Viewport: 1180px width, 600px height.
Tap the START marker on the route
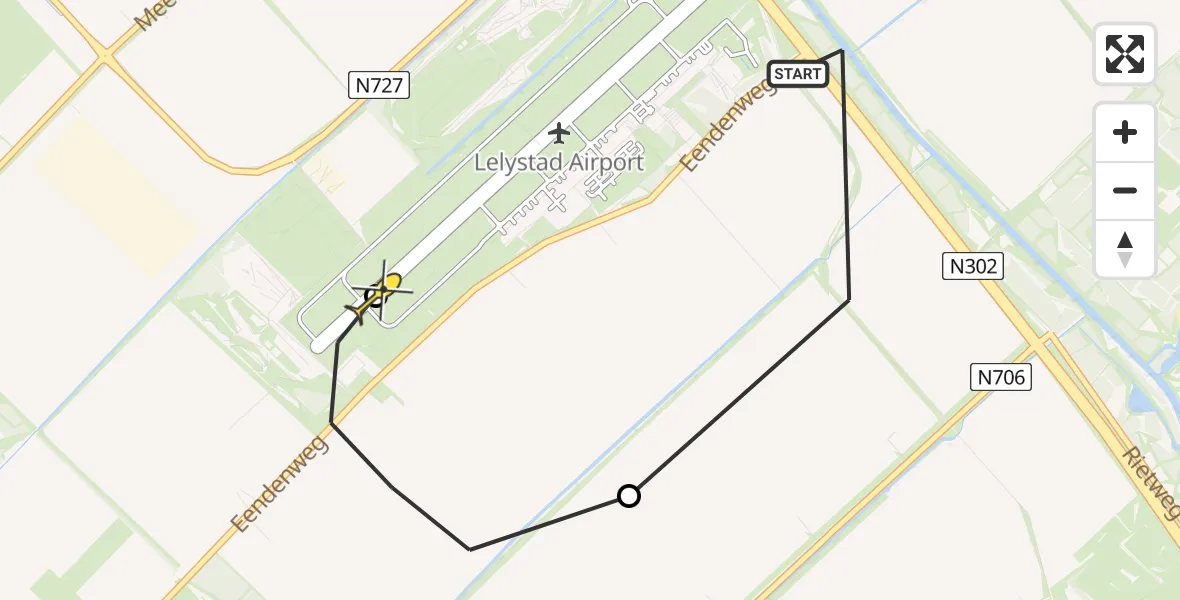pos(797,74)
